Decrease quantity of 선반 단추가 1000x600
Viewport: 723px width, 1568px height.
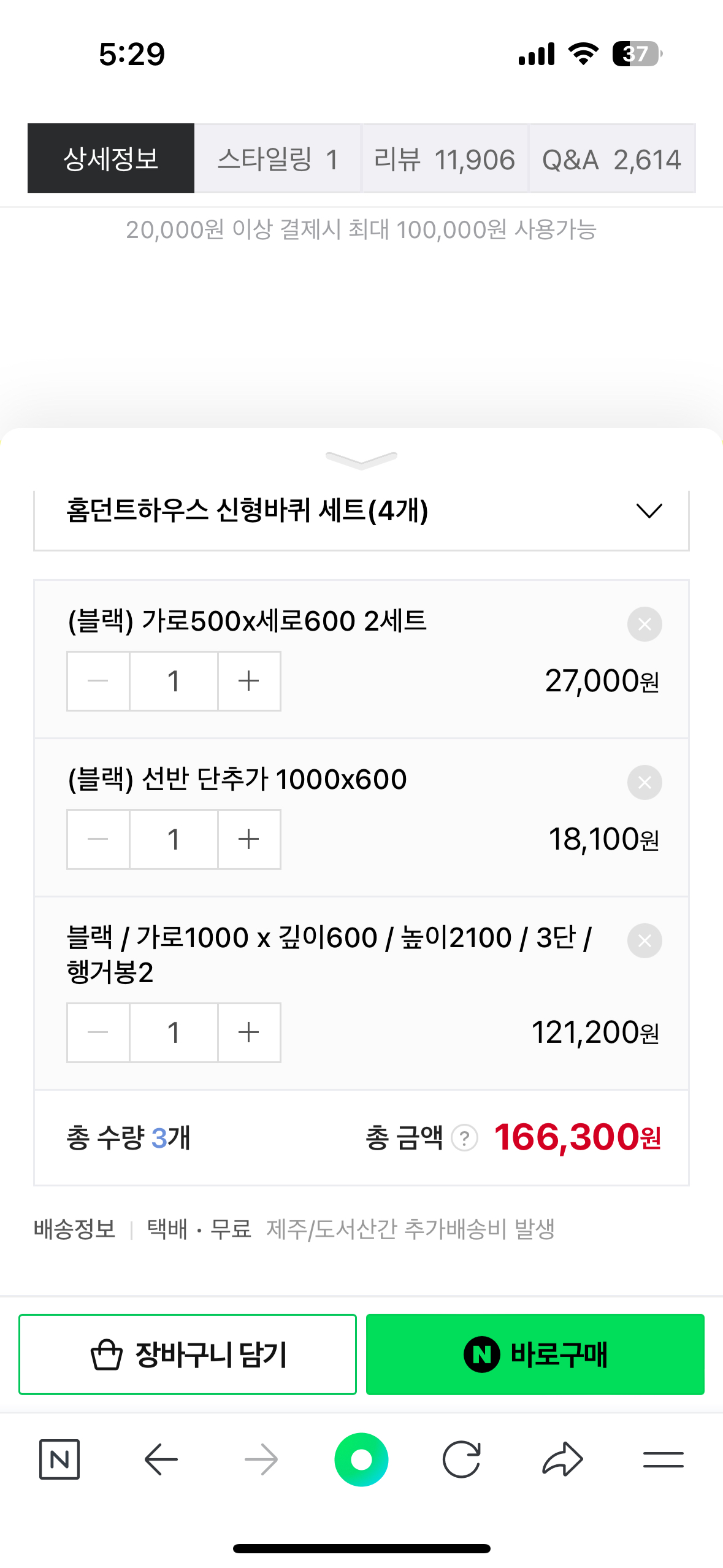coord(98,840)
